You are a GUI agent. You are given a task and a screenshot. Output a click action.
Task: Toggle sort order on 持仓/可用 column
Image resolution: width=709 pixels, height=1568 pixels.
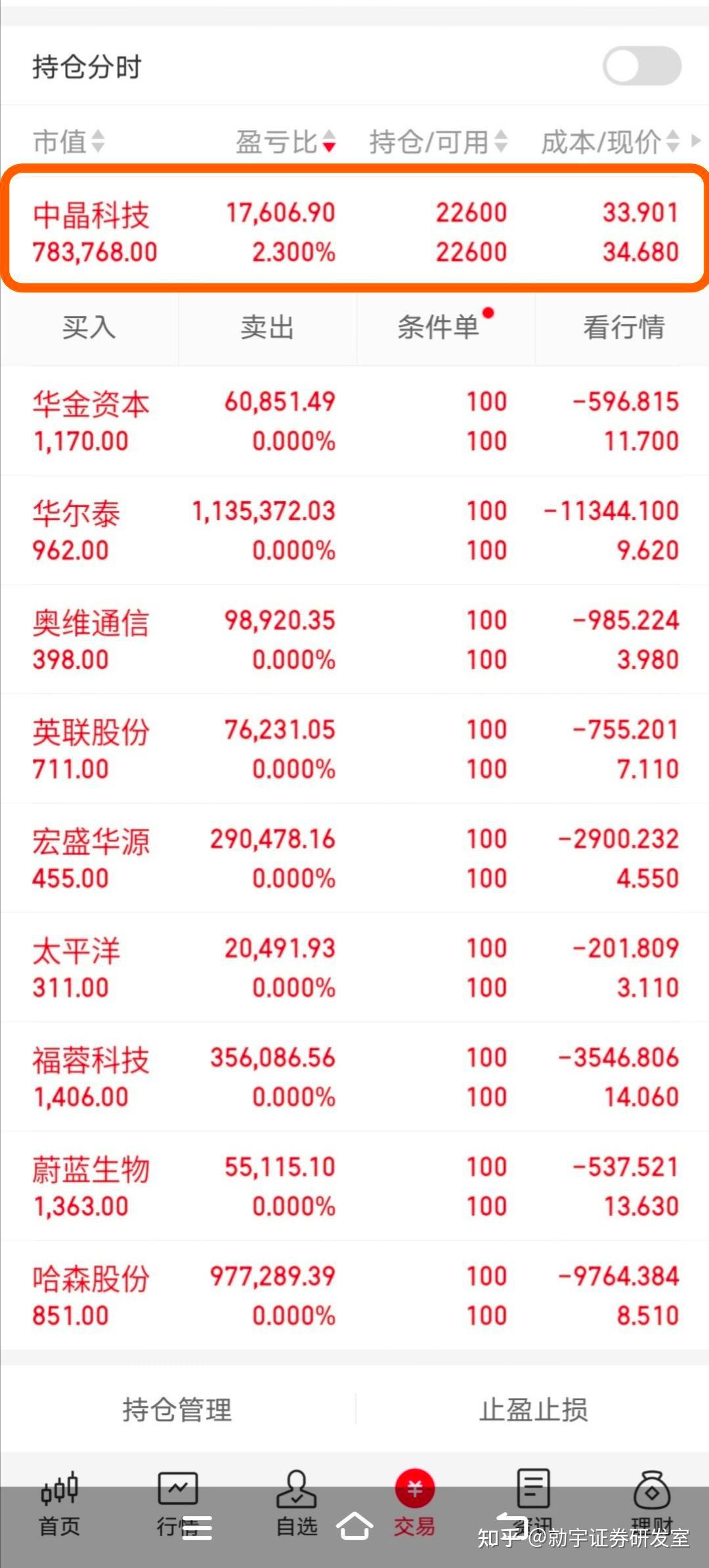pyautogui.click(x=500, y=142)
